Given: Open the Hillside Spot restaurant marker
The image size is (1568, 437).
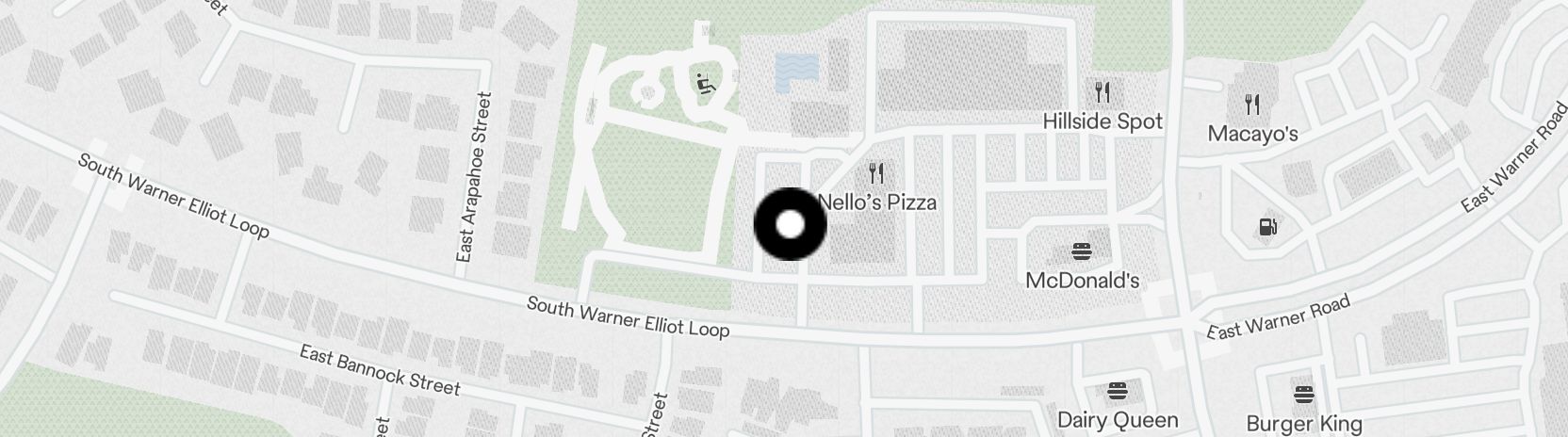Looking at the screenshot, I should click(1102, 92).
